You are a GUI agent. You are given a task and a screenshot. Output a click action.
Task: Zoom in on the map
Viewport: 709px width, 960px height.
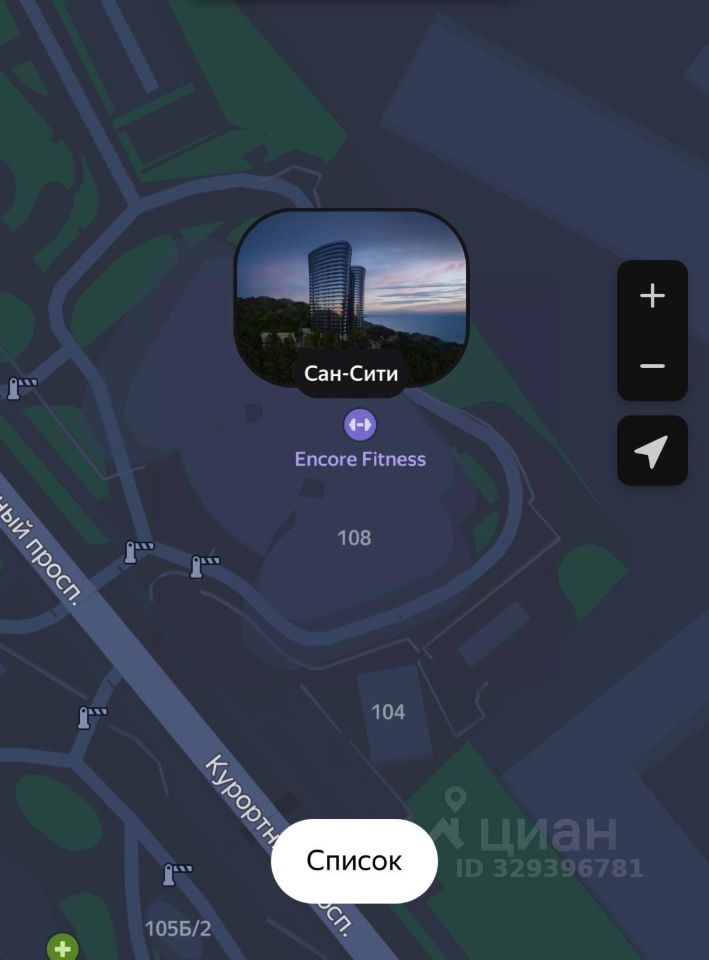(x=652, y=296)
